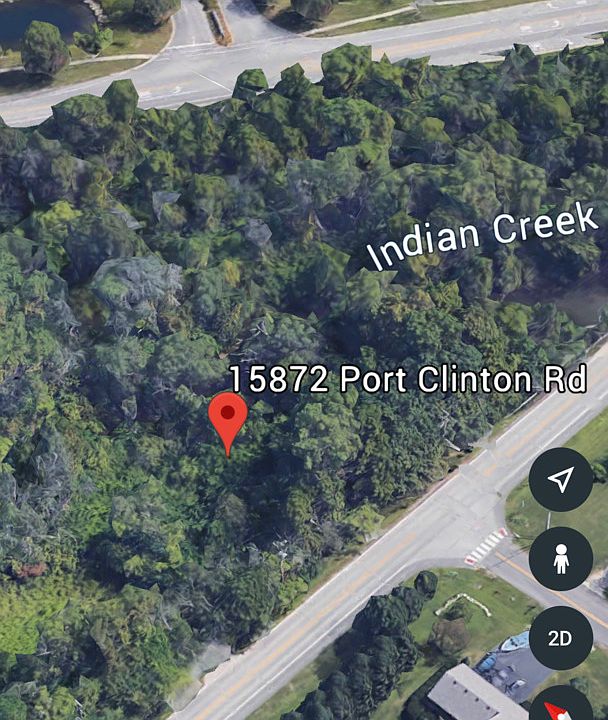
Task: Tap the my location arrow button
Action: (x=561, y=480)
